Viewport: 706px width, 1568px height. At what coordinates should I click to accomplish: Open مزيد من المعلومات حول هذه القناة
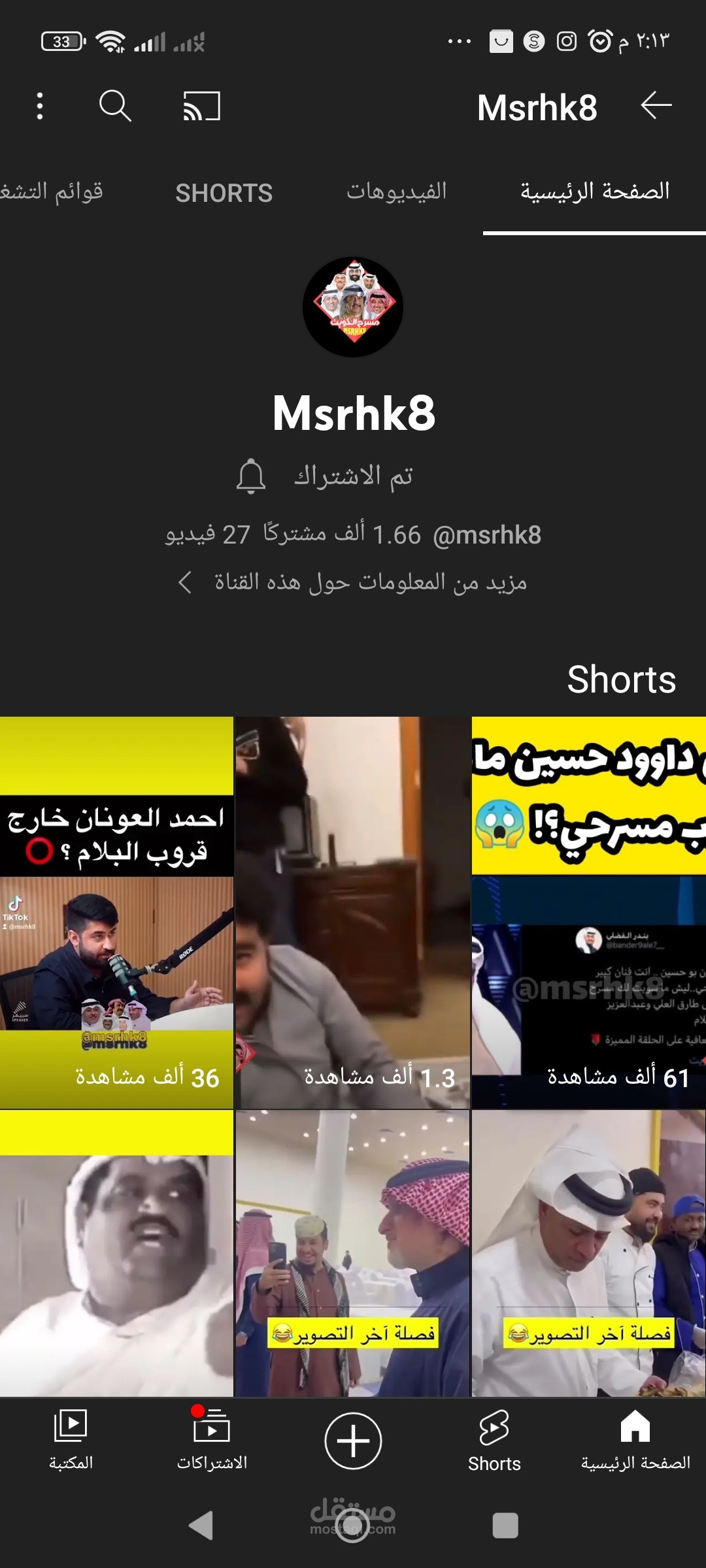pos(353,581)
